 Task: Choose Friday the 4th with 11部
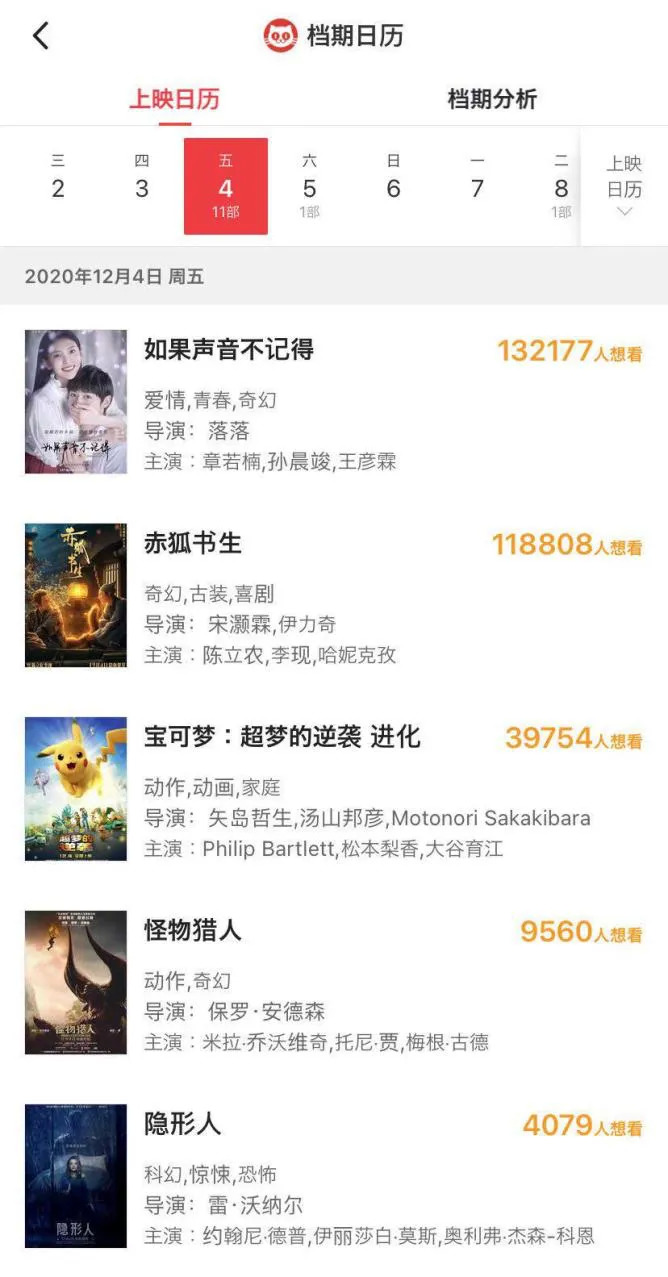(x=226, y=187)
